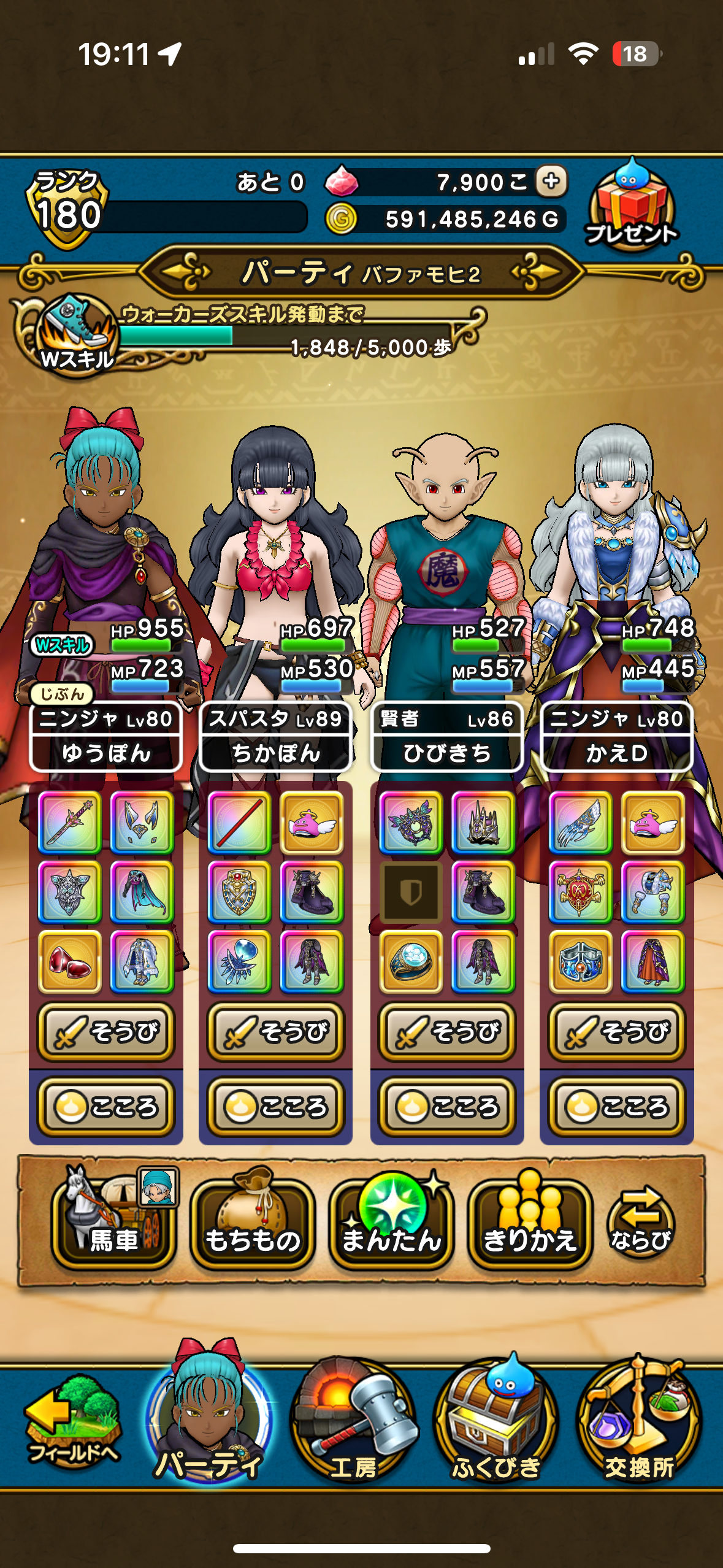Return to field via フィールドへ
This screenshot has width=723, height=1568.
pyautogui.click(x=73, y=1423)
